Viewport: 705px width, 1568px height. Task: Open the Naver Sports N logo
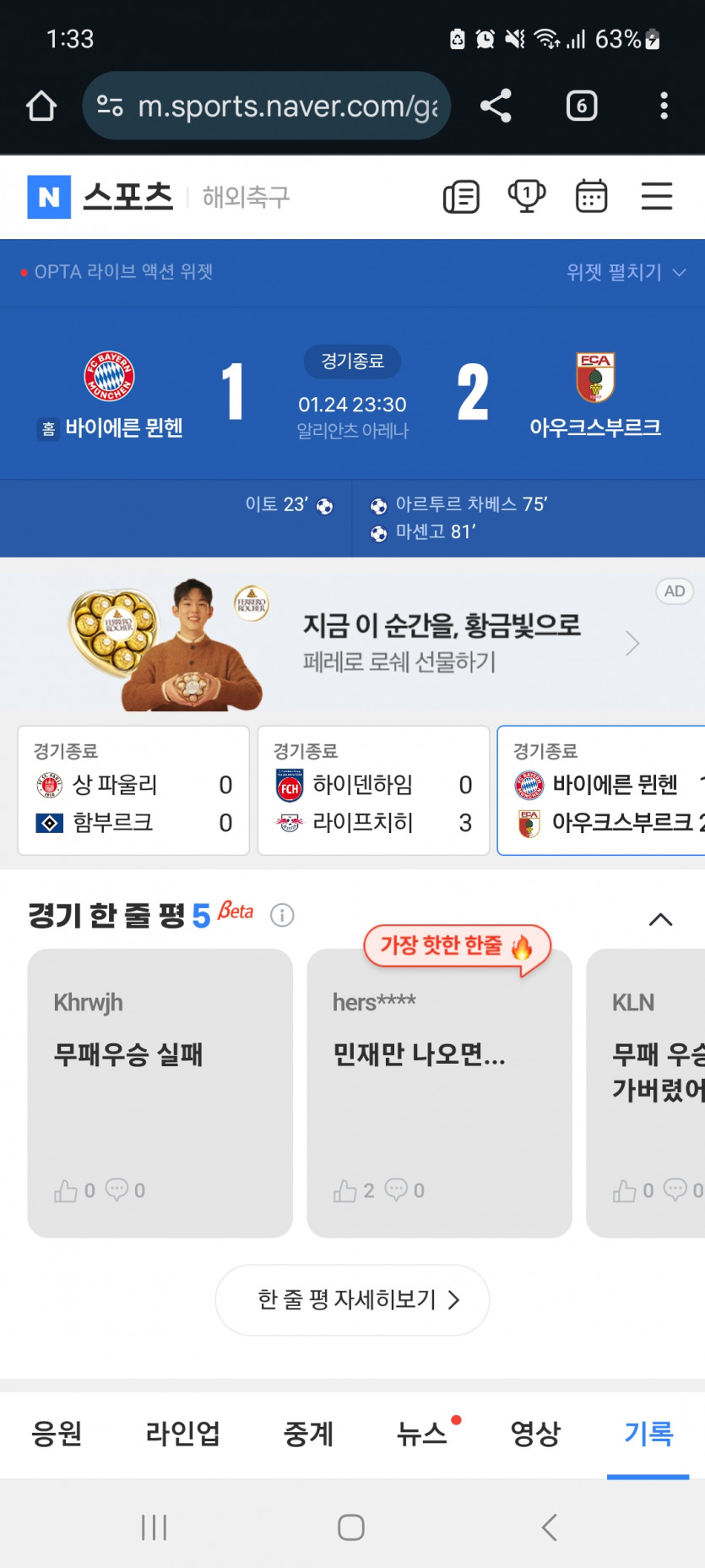[x=50, y=195]
